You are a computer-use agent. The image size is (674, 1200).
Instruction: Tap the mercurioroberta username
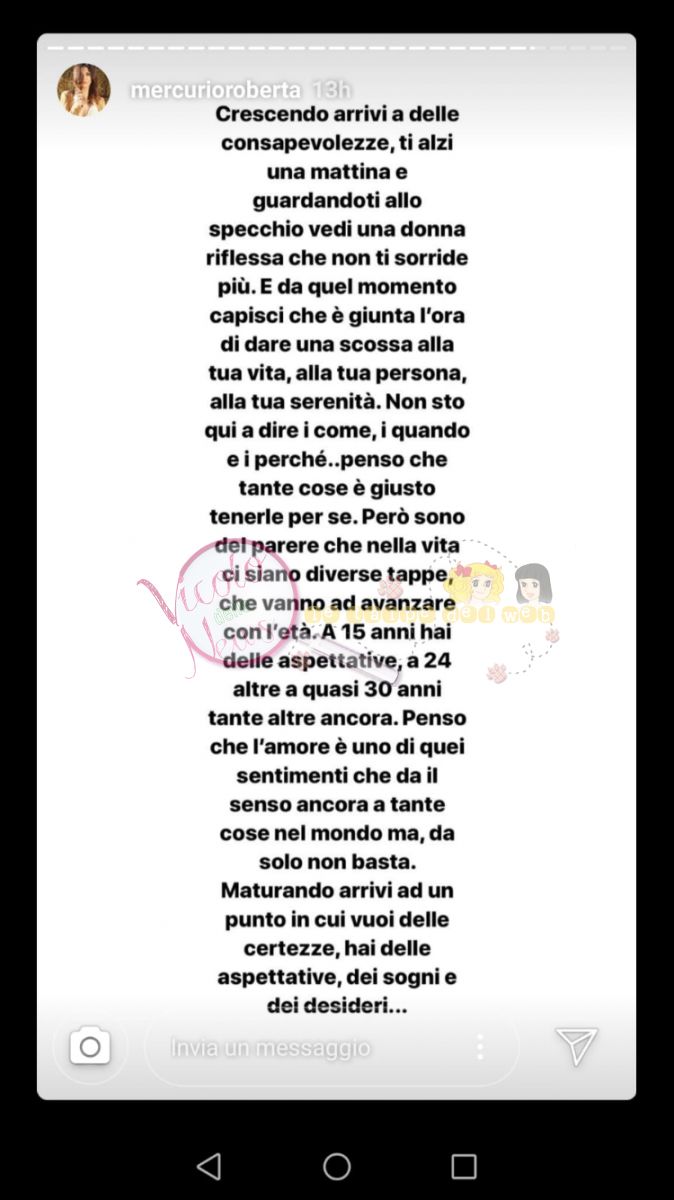[215, 90]
